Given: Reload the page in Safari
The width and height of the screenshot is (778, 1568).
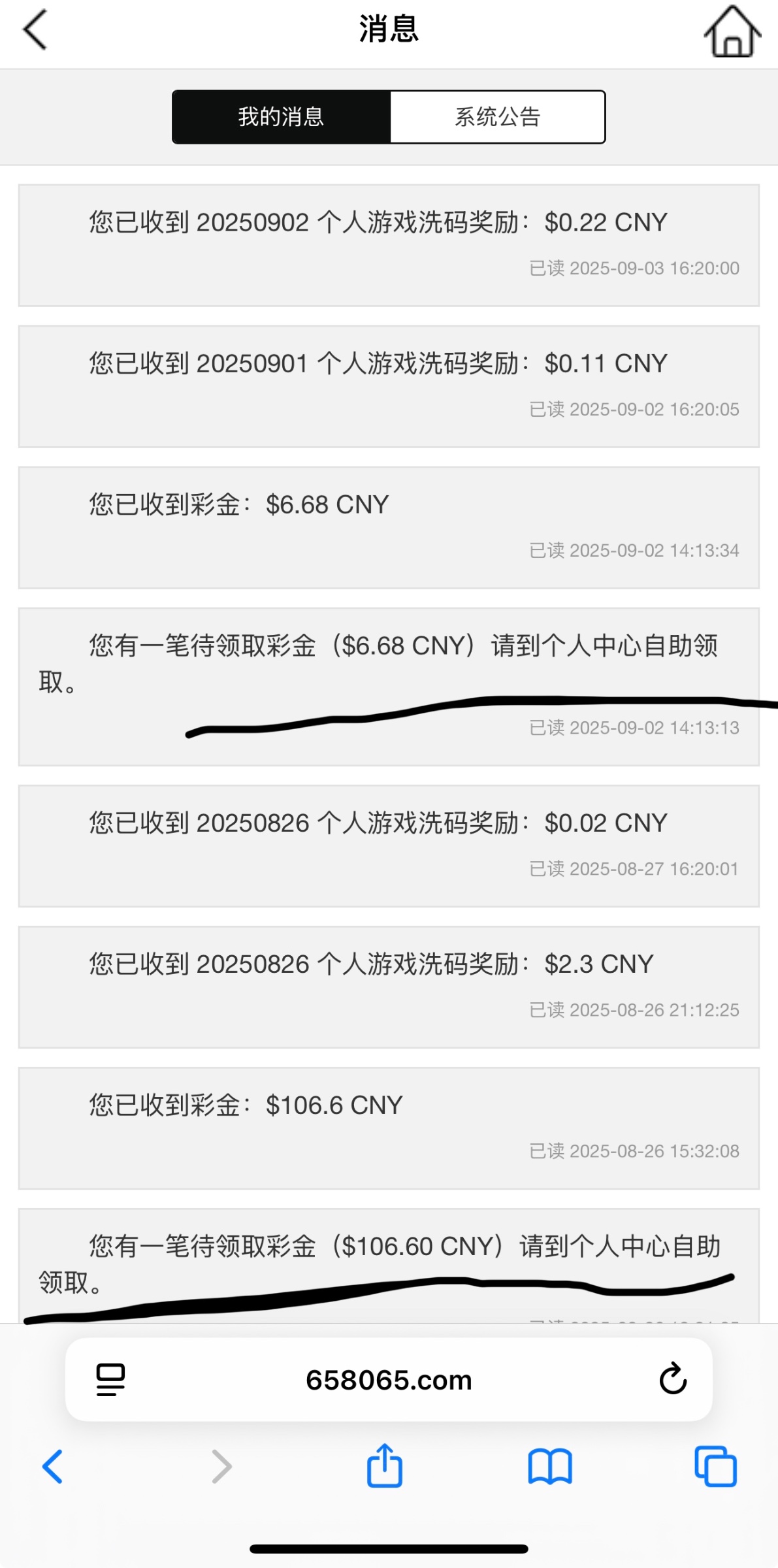Looking at the screenshot, I should (672, 1379).
